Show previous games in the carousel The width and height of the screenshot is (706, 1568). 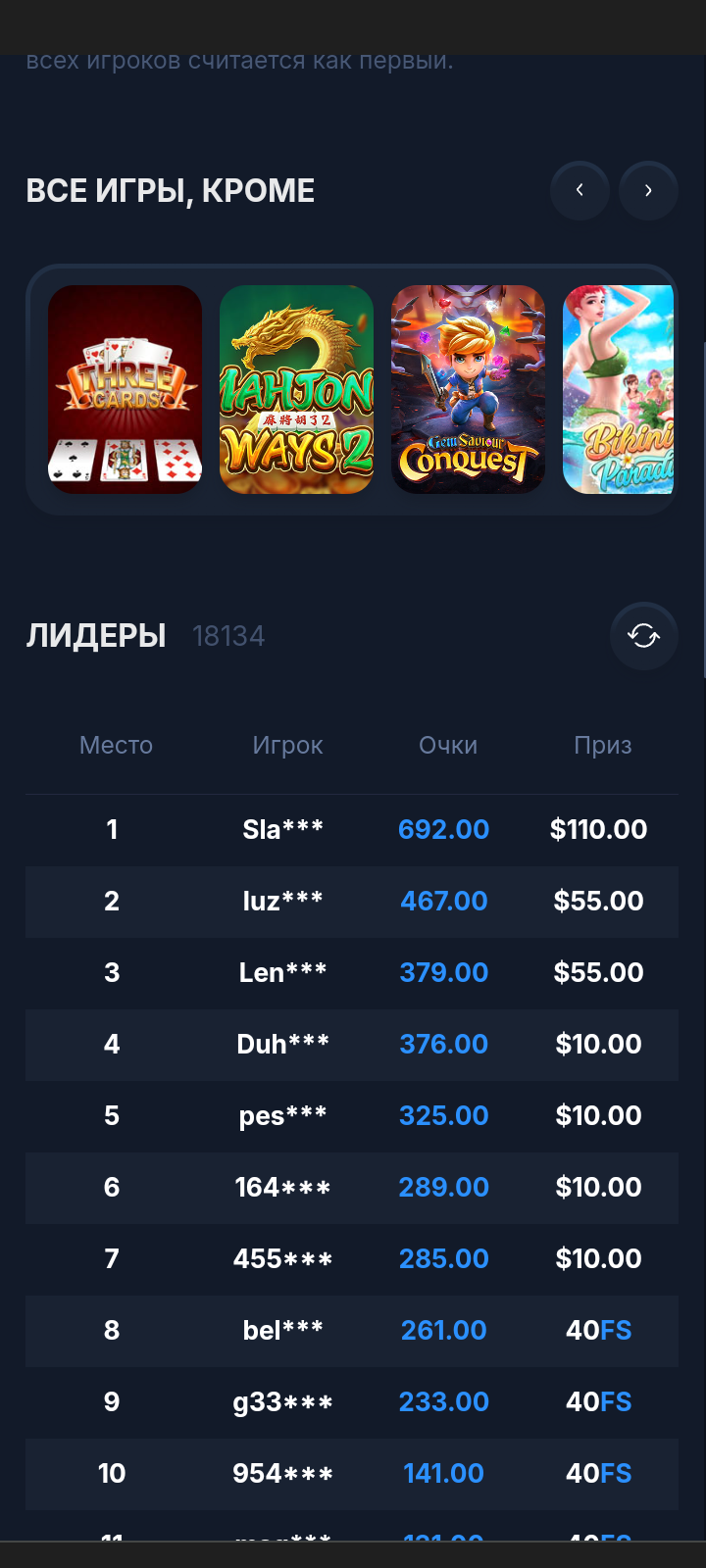tap(580, 190)
